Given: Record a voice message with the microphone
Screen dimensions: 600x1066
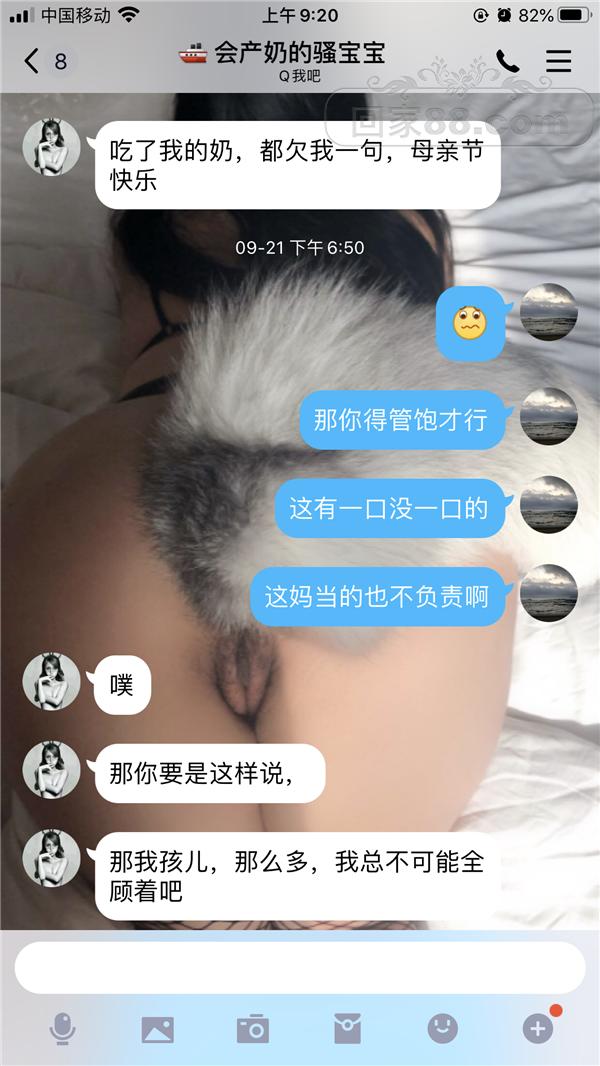Looking at the screenshot, I should (63, 1028).
